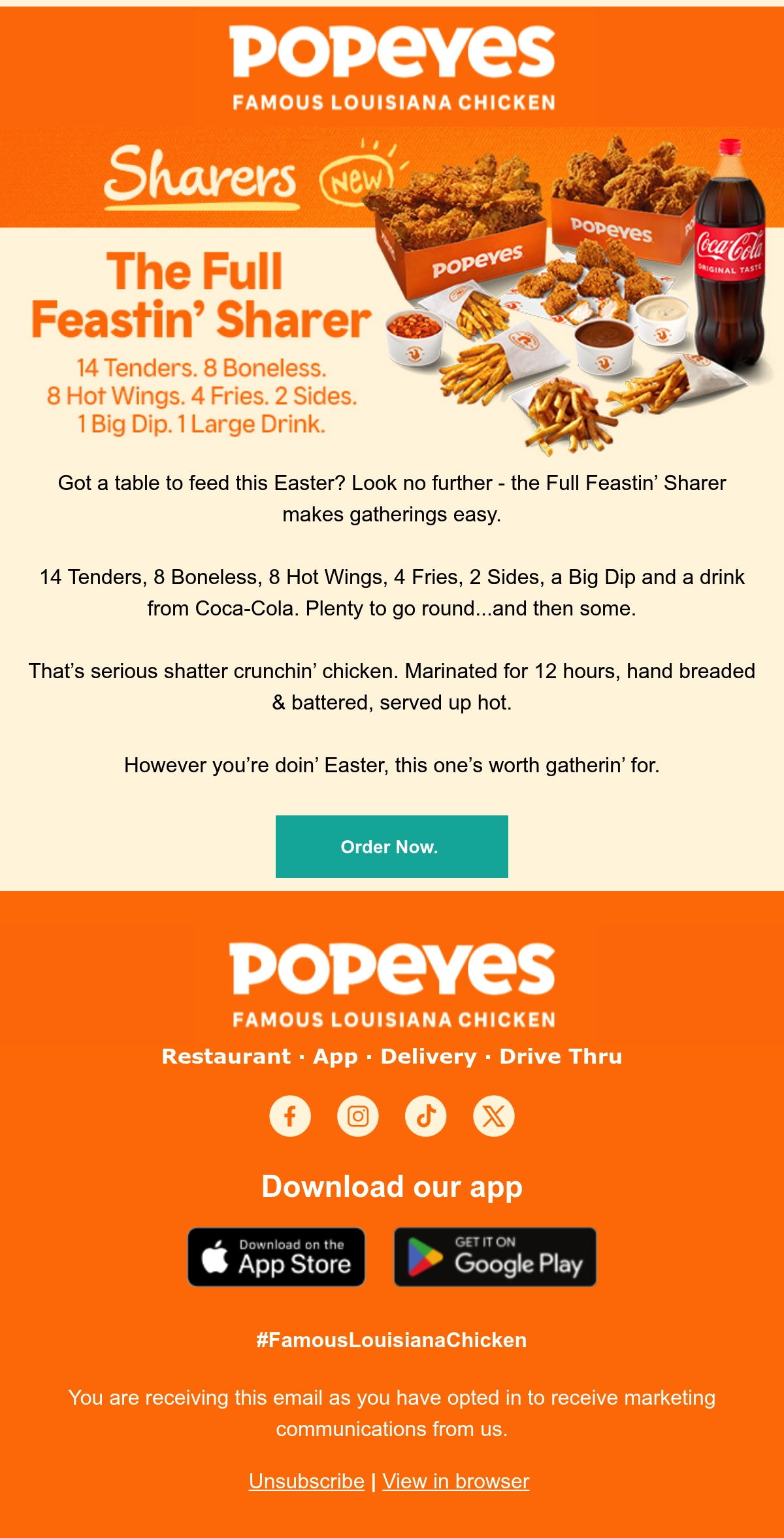This screenshot has width=784, height=1538.
Task: Open Popeyes Facebook page
Action: tap(290, 1116)
